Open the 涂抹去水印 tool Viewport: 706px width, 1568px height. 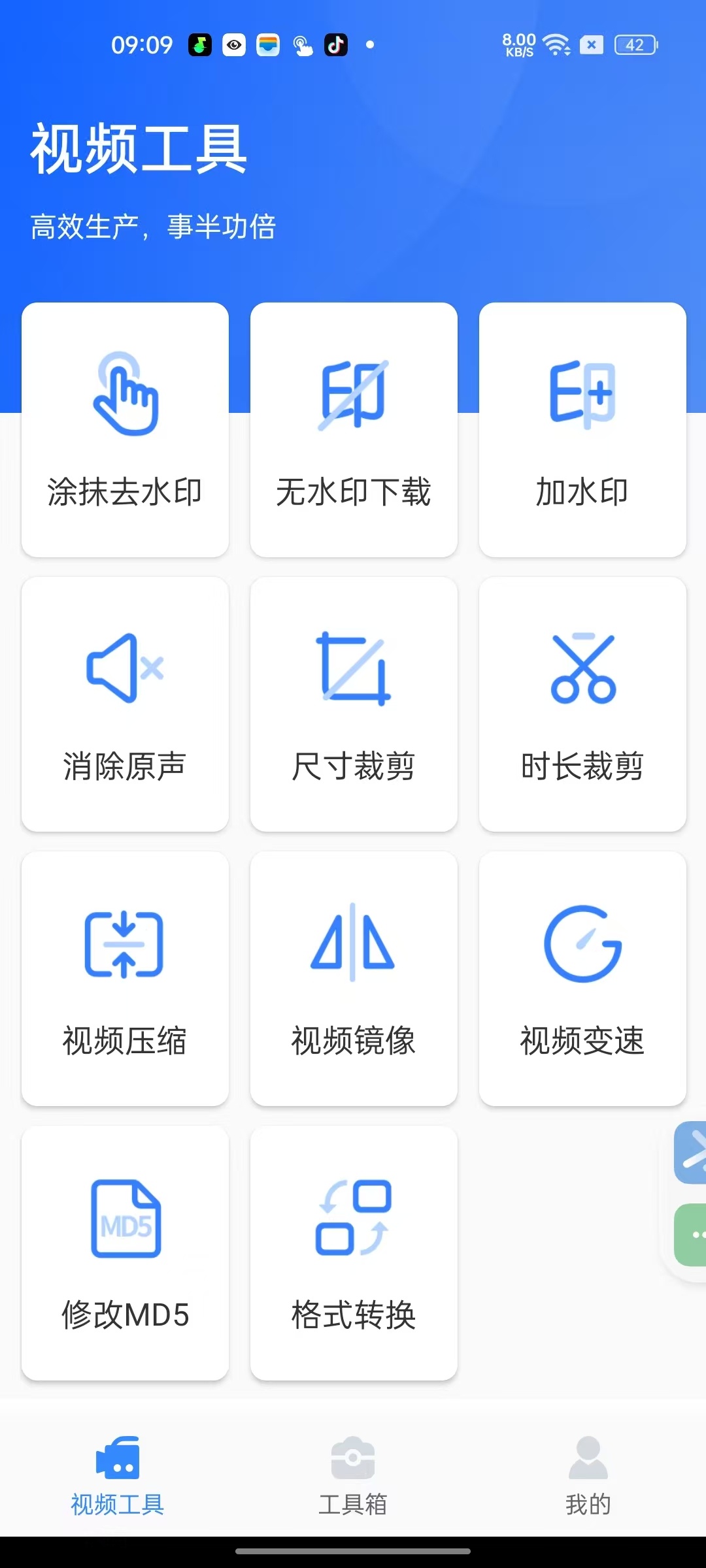pos(125,429)
